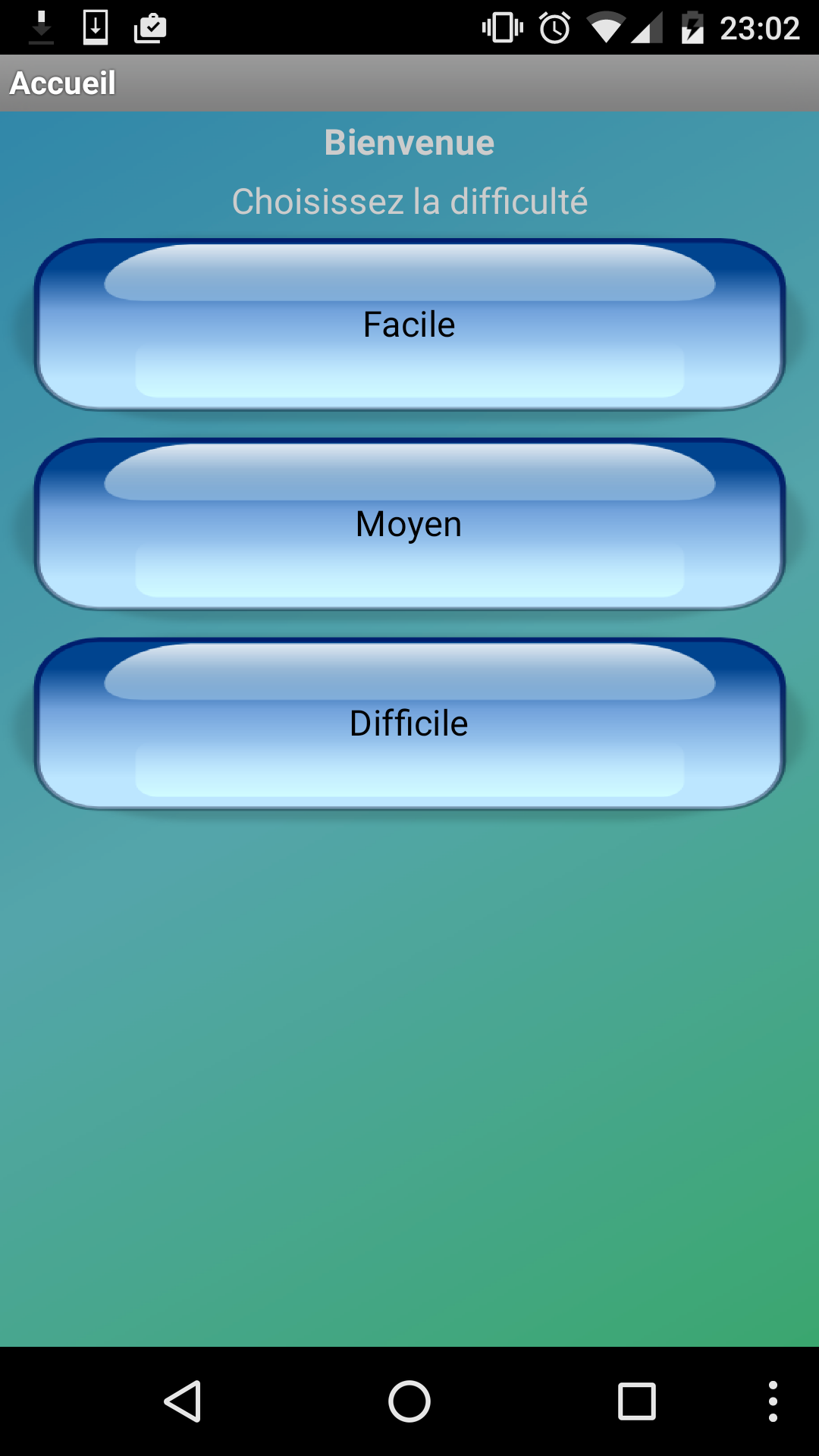
Task: Choose the Moyen difficulty level
Action: pyautogui.click(x=409, y=524)
